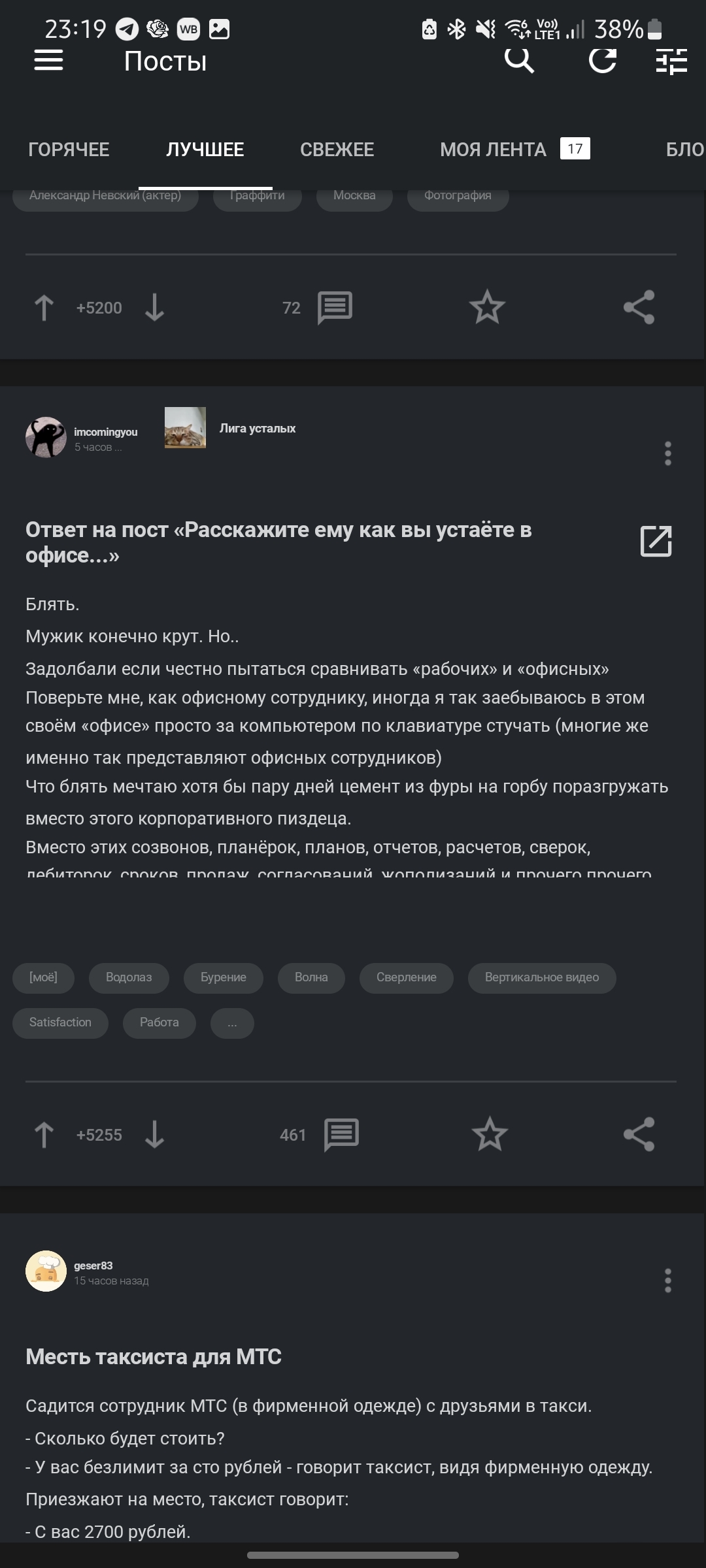Share the post rated +5255
Image resolution: width=706 pixels, height=1568 pixels.
[x=639, y=1135]
